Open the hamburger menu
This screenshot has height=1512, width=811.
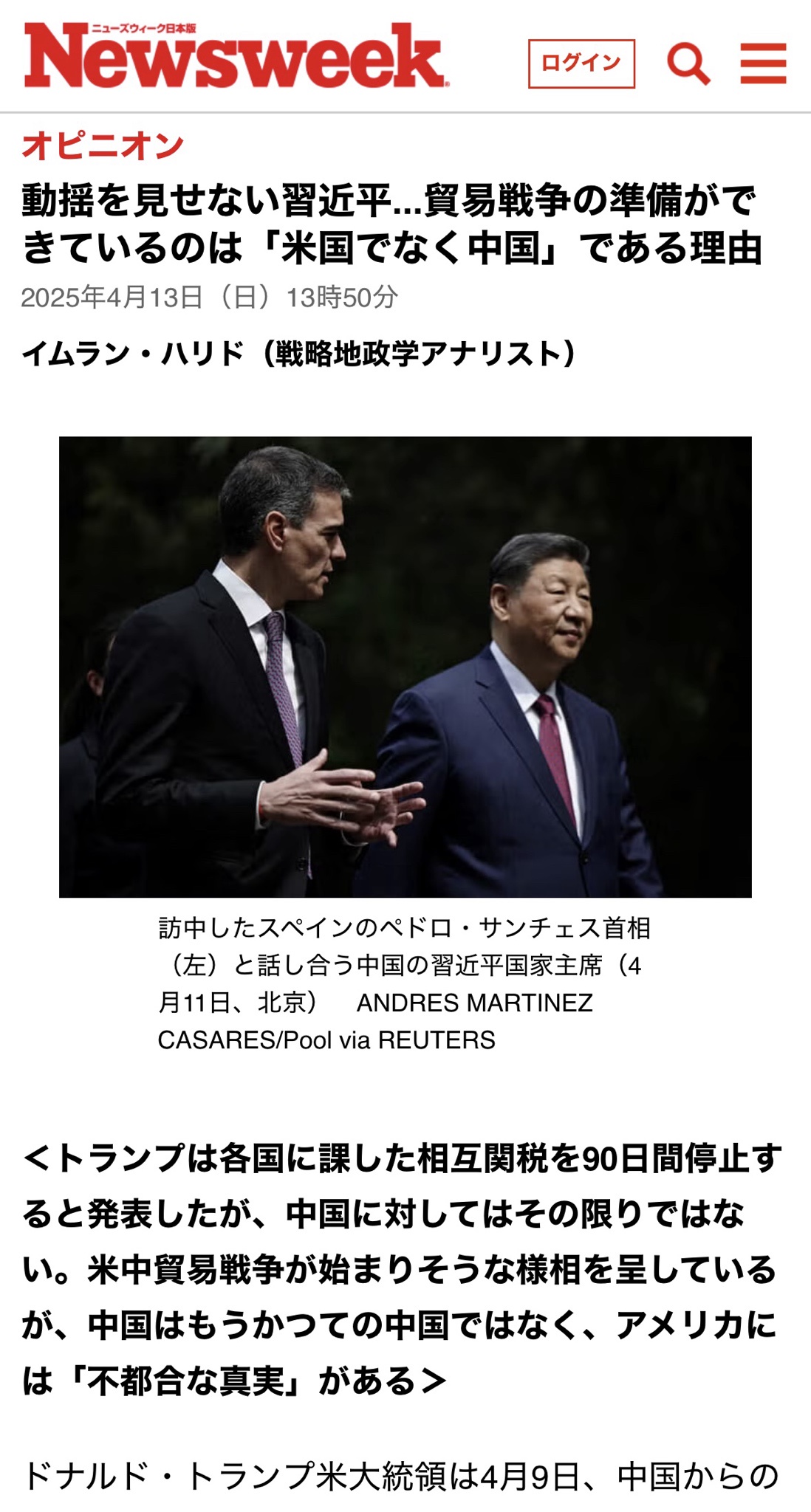click(x=763, y=64)
